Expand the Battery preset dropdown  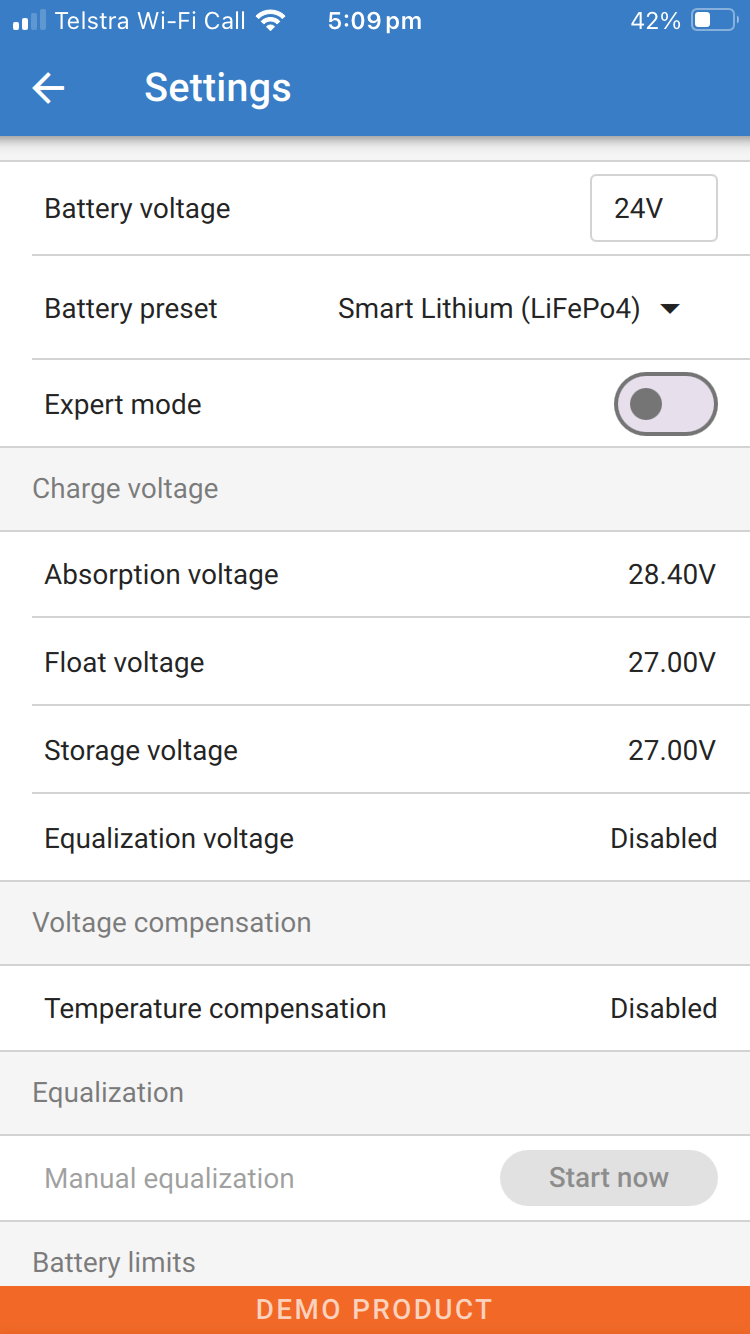(509, 309)
